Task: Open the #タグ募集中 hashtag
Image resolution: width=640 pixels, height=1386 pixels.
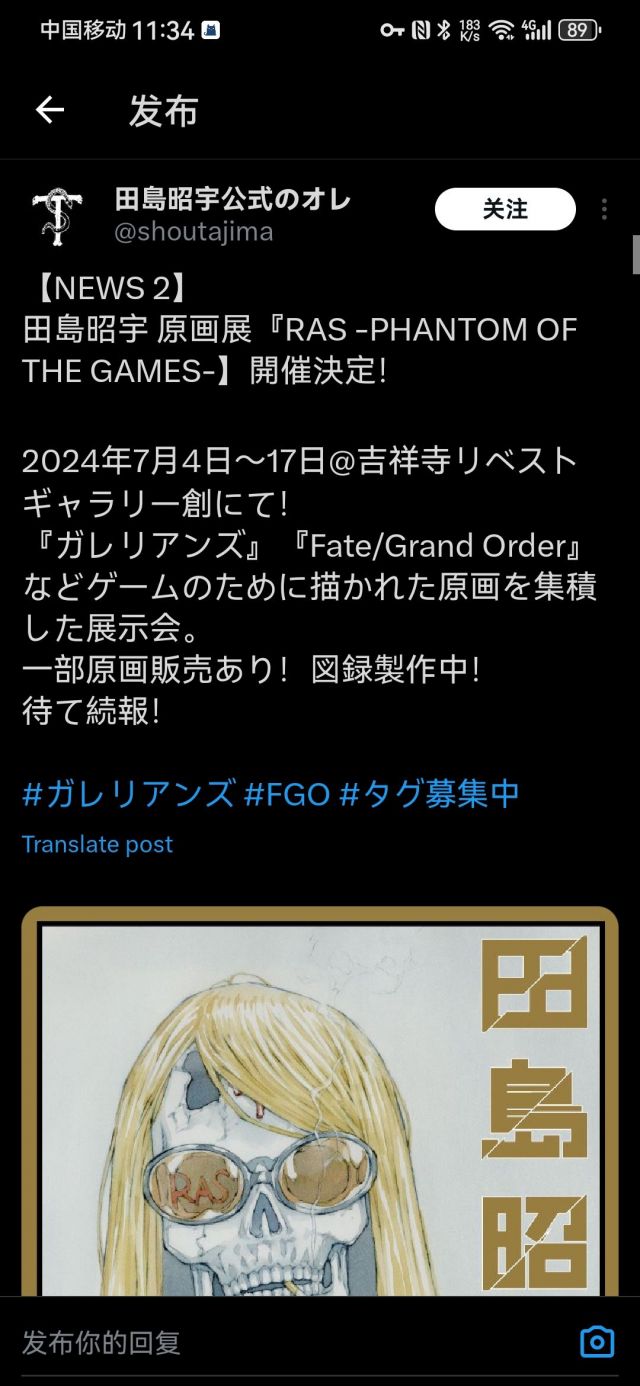Action: pyautogui.click(x=430, y=794)
